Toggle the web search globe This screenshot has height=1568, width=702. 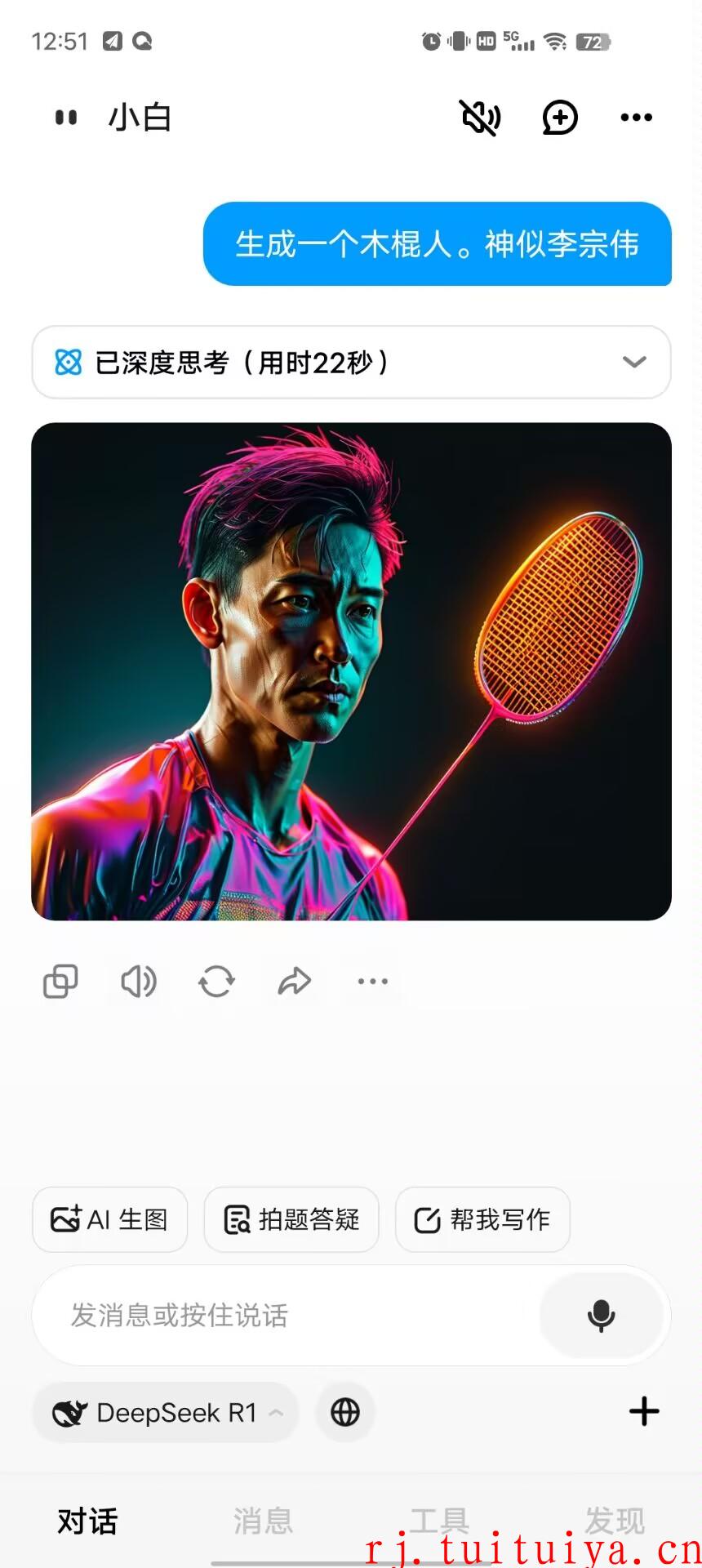[345, 1412]
